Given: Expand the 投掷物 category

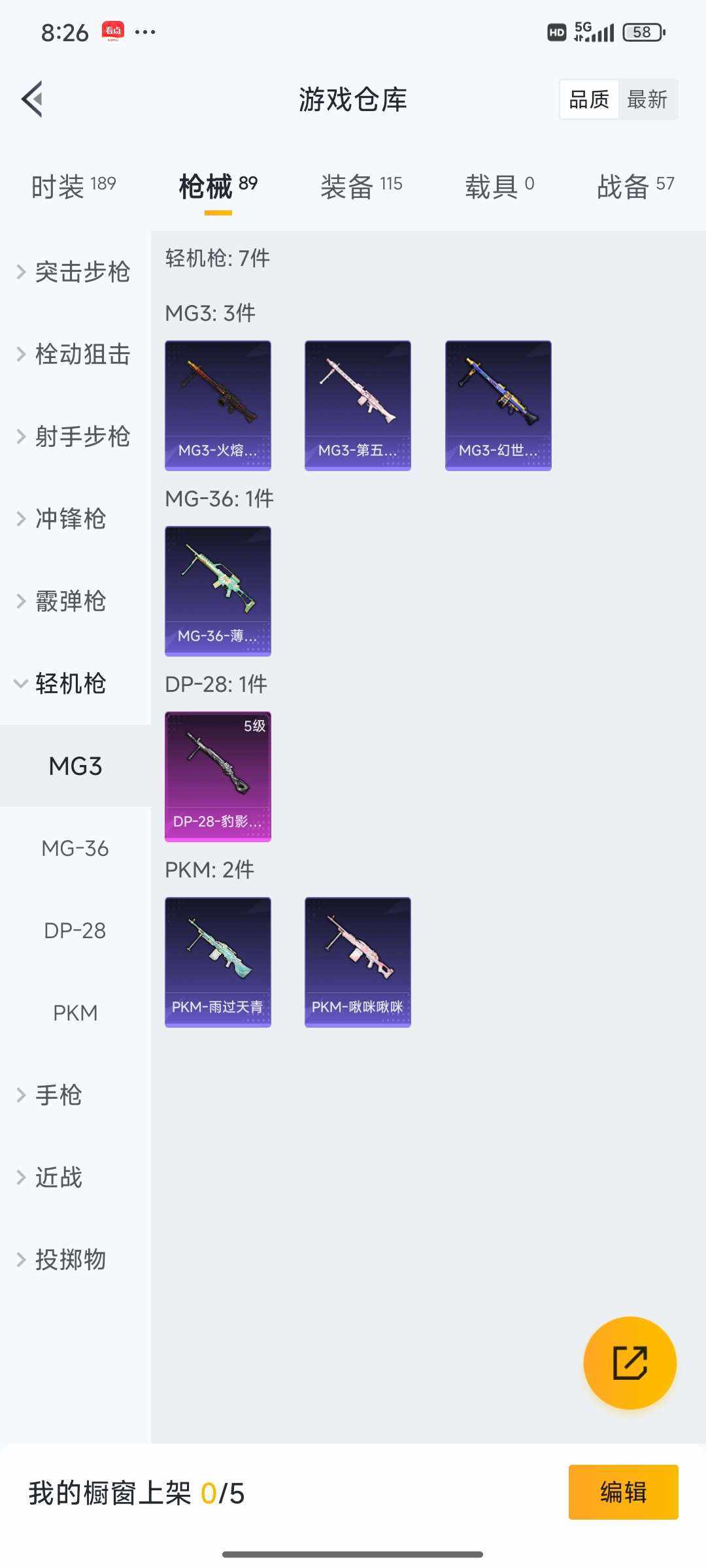Looking at the screenshot, I should click(69, 1261).
